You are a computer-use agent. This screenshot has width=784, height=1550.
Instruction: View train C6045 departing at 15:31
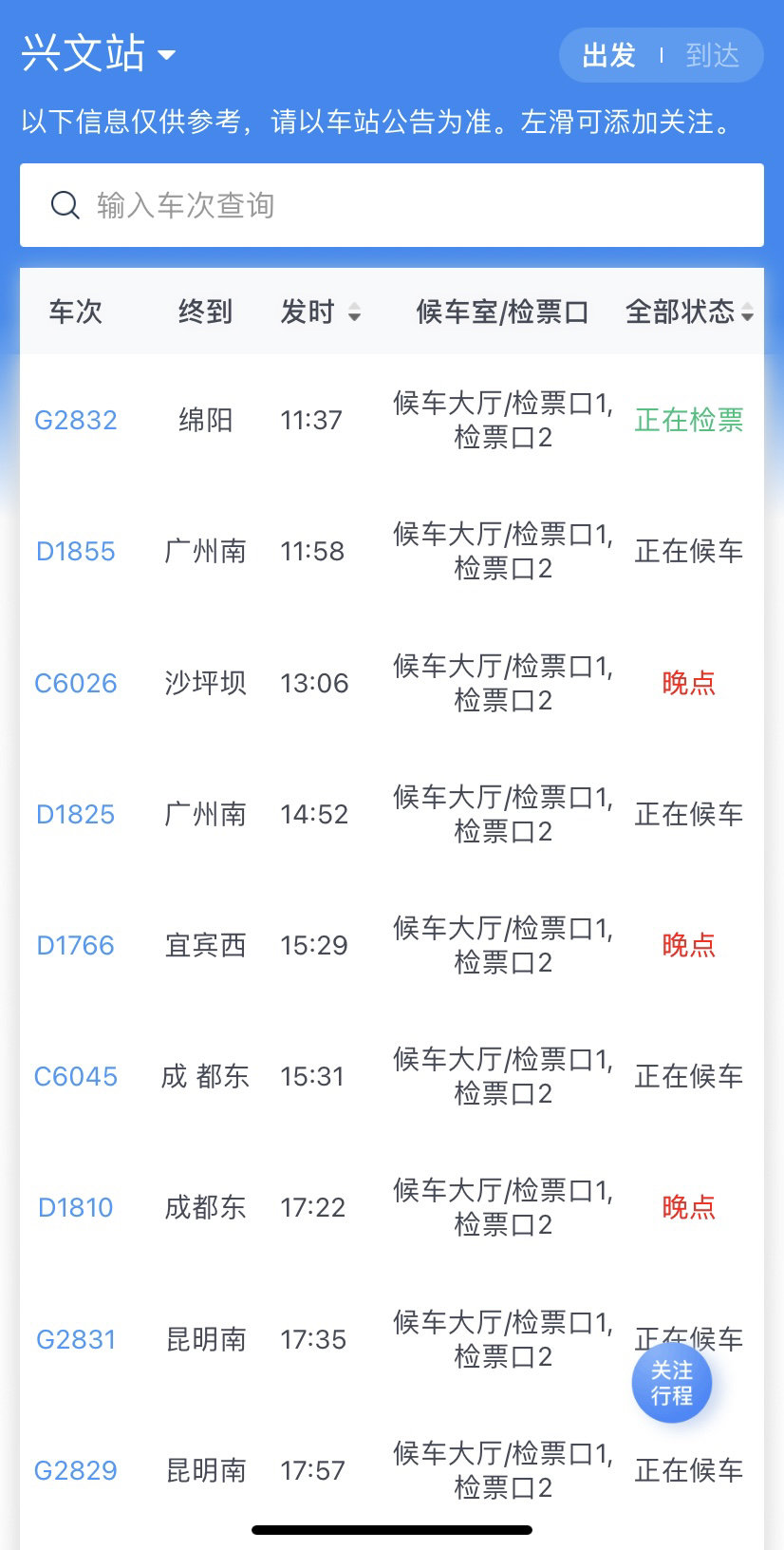76,1076
